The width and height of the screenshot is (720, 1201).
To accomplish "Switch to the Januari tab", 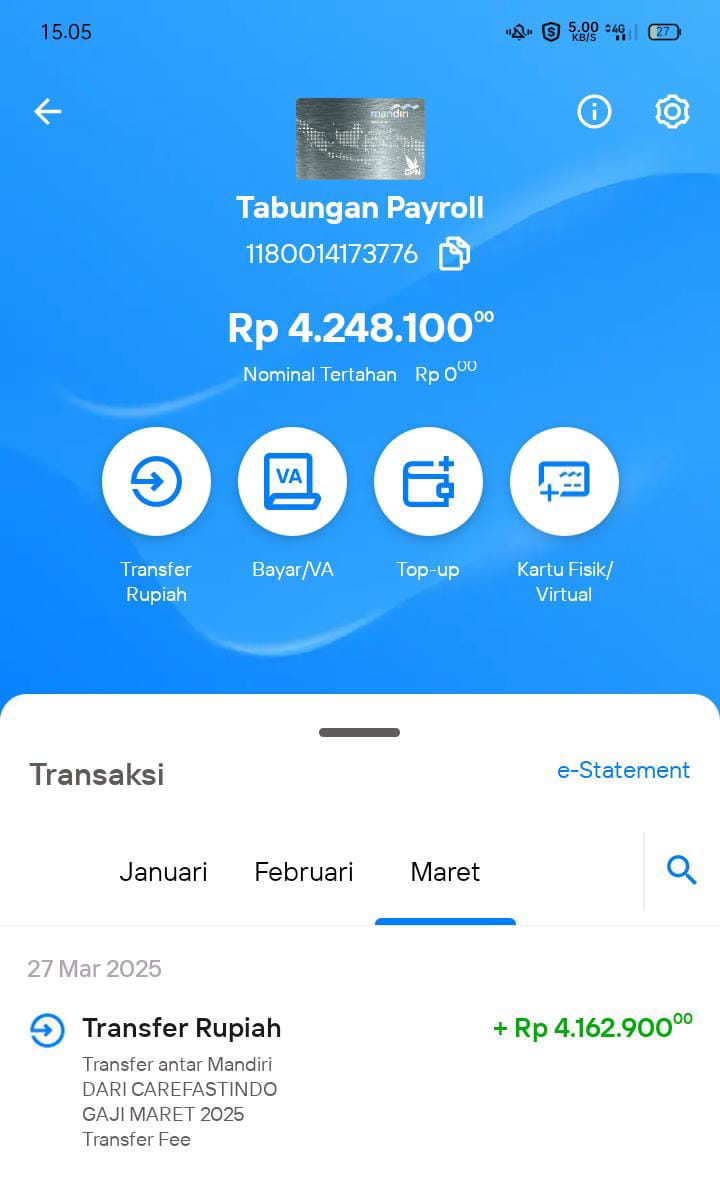I will pyautogui.click(x=163, y=872).
